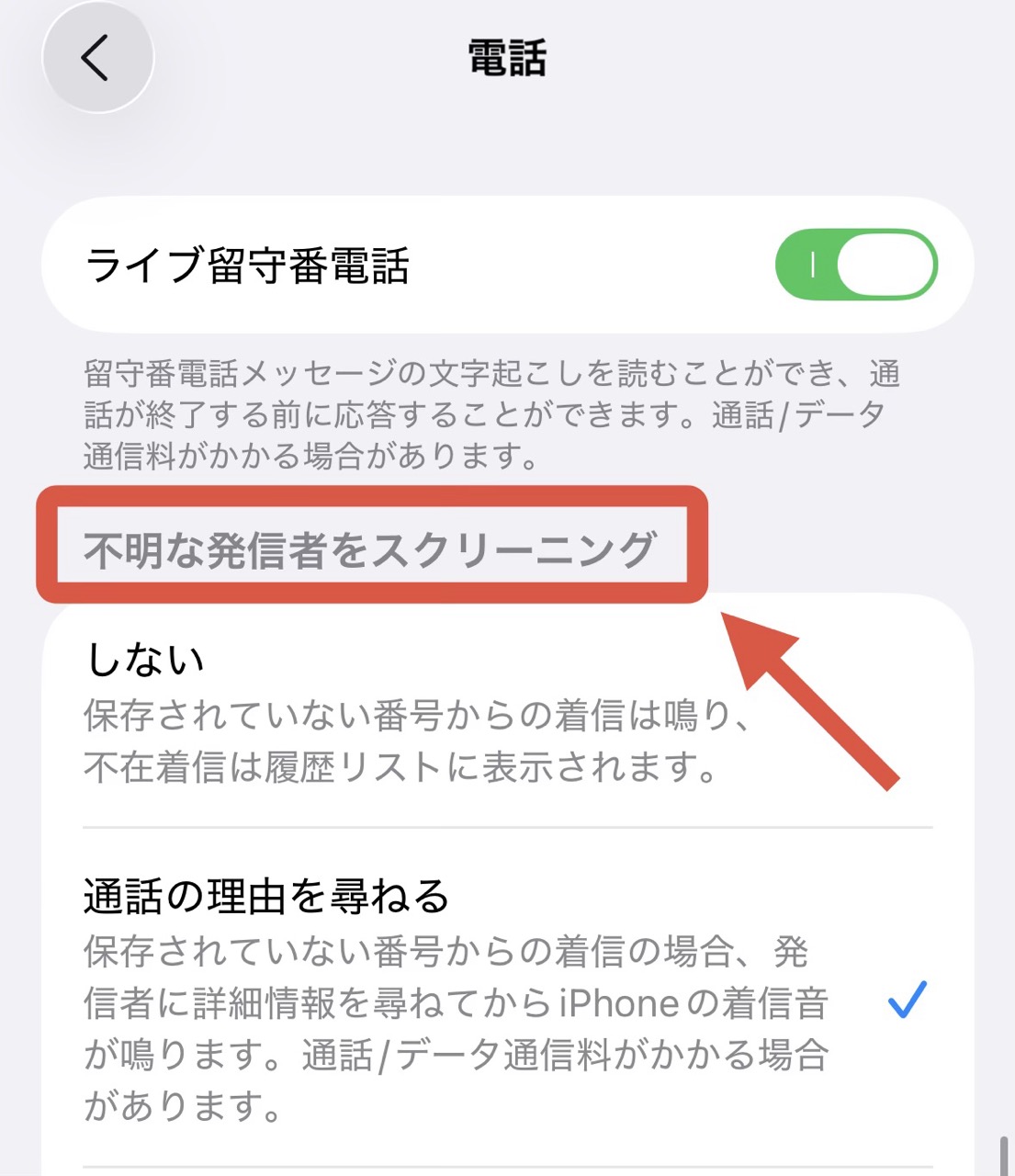Go back from the 電話 settings
The image size is (1015, 1176).
[x=97, y=58]
